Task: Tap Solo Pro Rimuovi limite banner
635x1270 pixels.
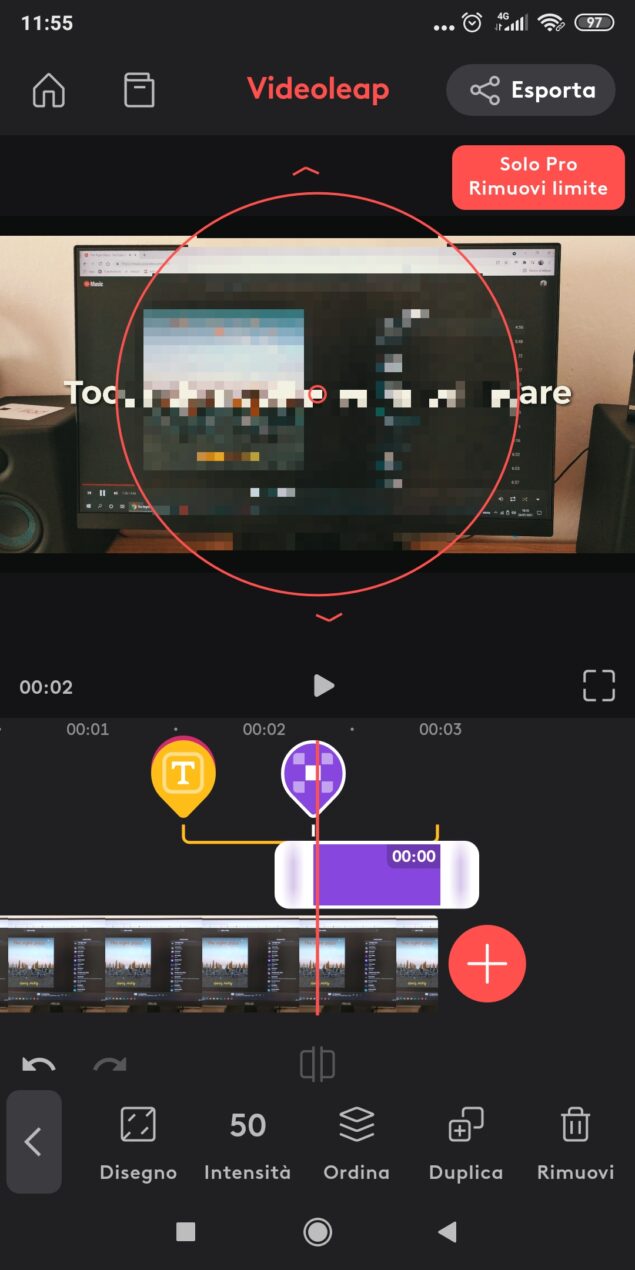Action: coord(538,177)
